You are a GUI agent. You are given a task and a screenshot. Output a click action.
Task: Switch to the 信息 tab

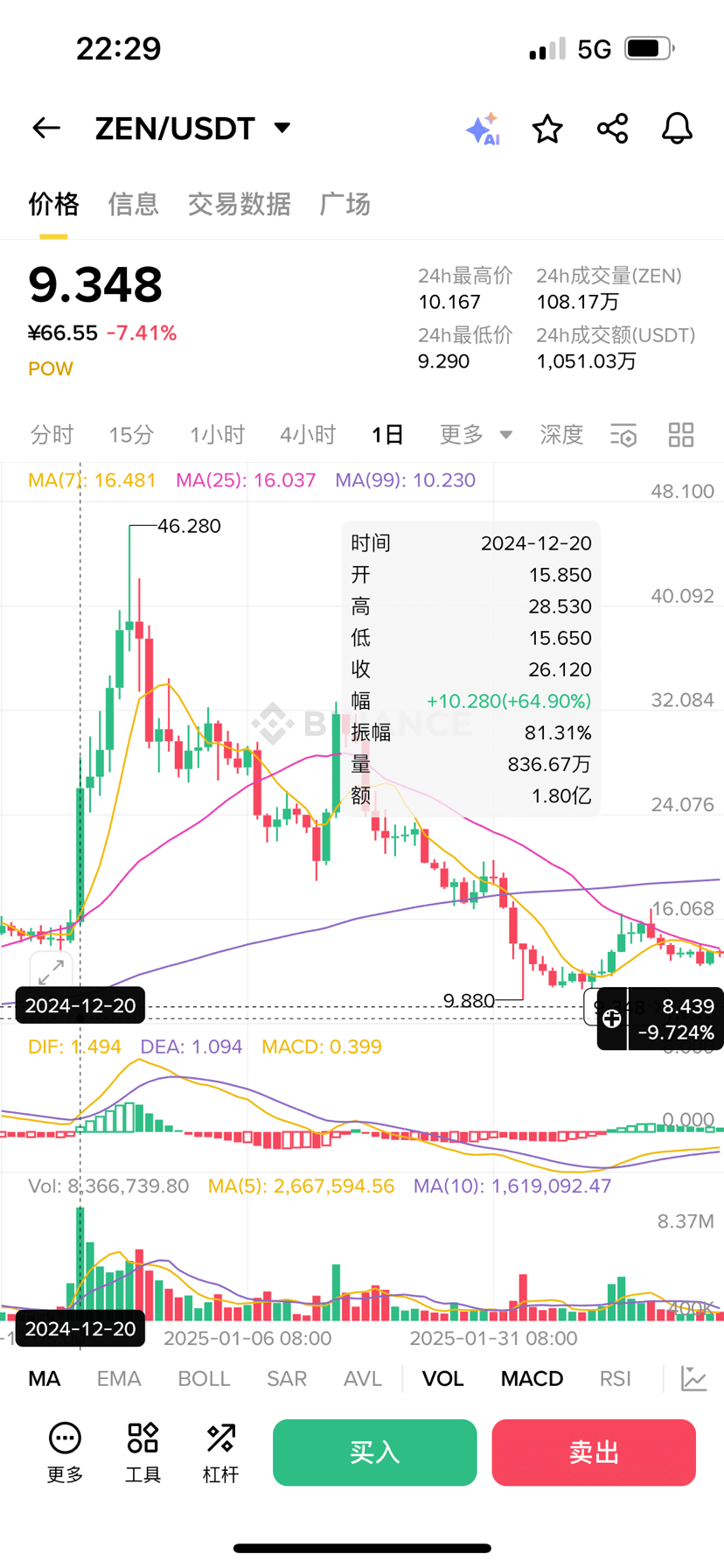click(x=133, y=204)
